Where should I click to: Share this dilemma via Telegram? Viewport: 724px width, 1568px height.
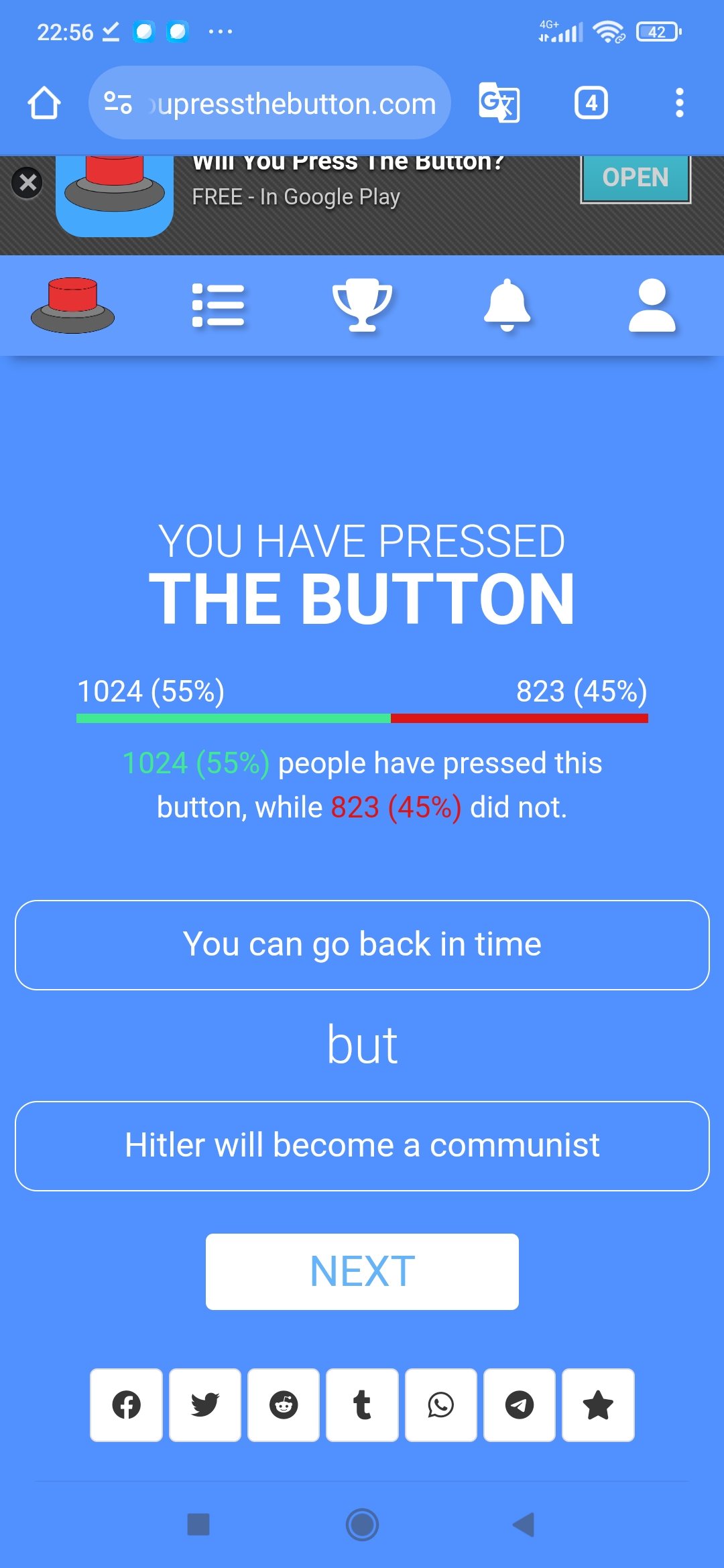(520, 1405)
